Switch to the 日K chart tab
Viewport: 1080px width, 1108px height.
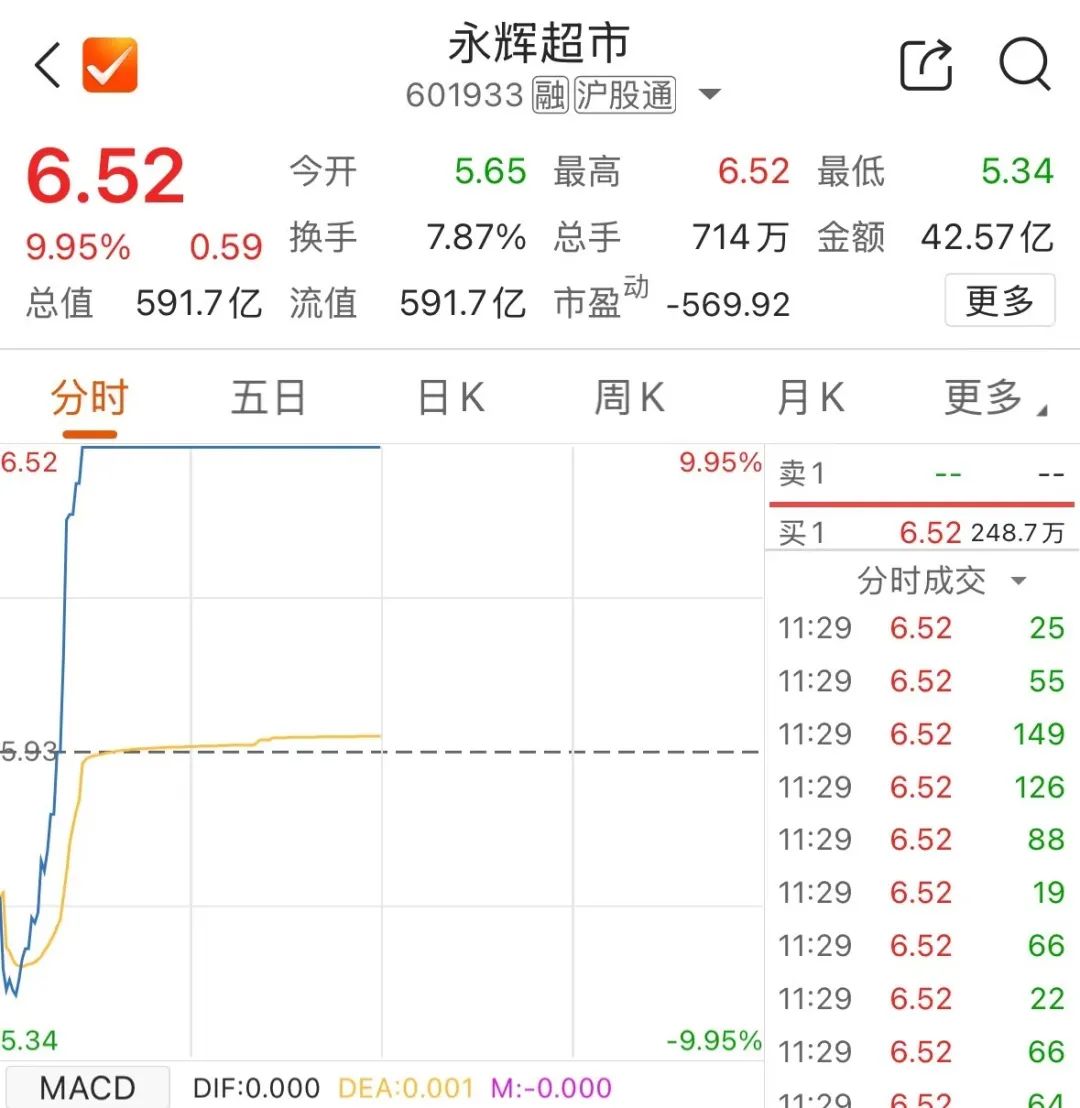(450, 399)
